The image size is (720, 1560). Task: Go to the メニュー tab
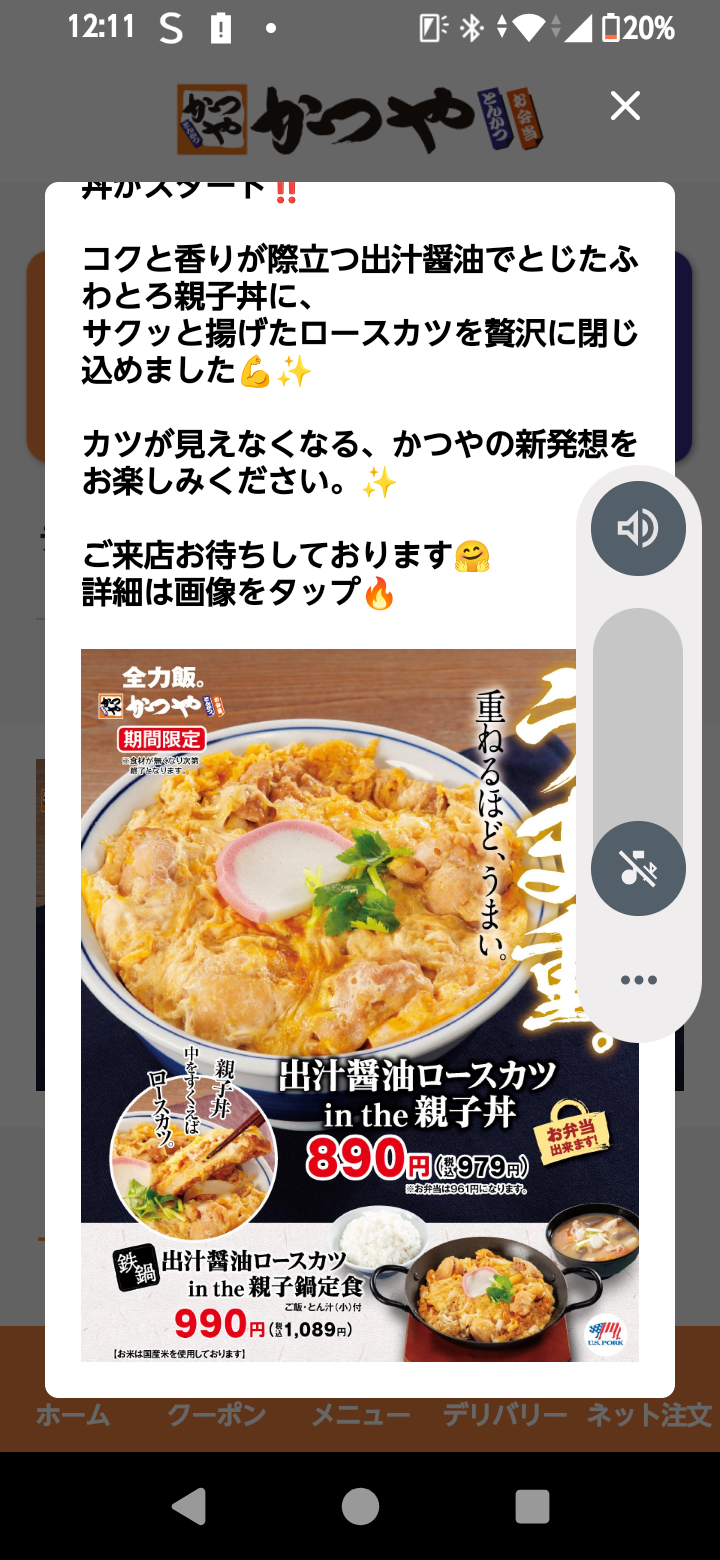361,1415
